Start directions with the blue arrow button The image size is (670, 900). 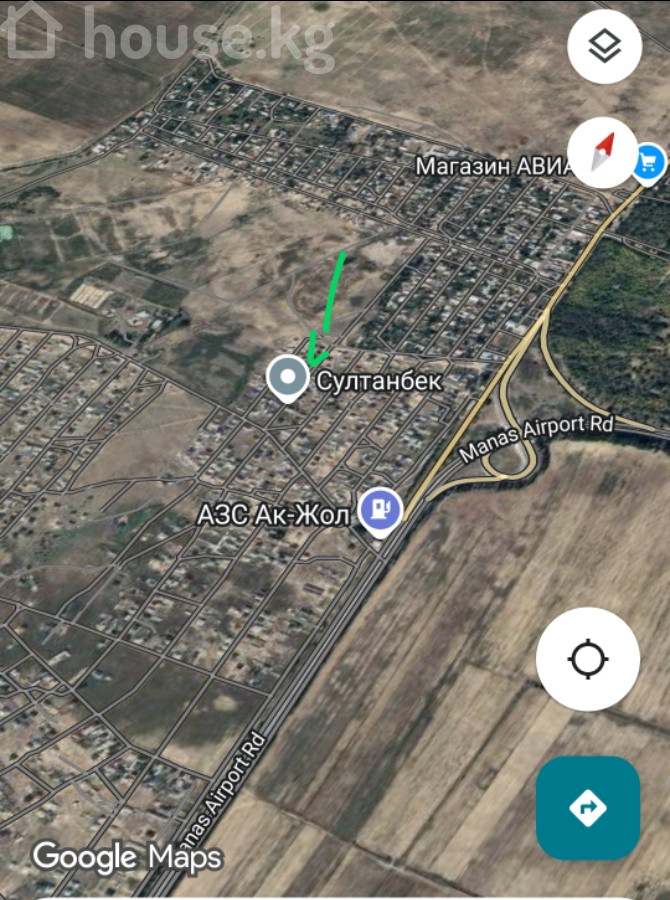pyautogui.click(x=587, y=807)
